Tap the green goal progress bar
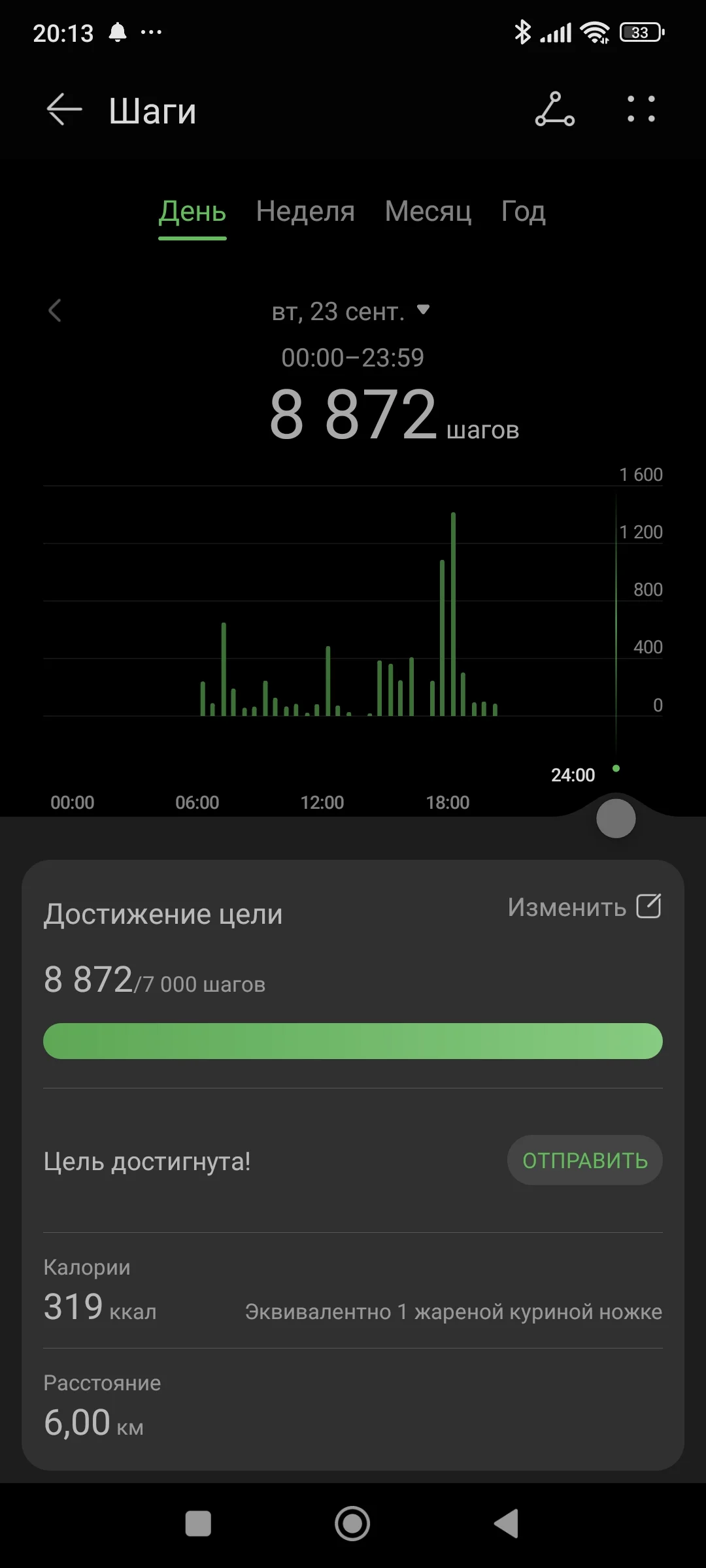Image resolution: width=706 pixels, height=1568 pixels. pyautogui.click(x=352, y=1040)
